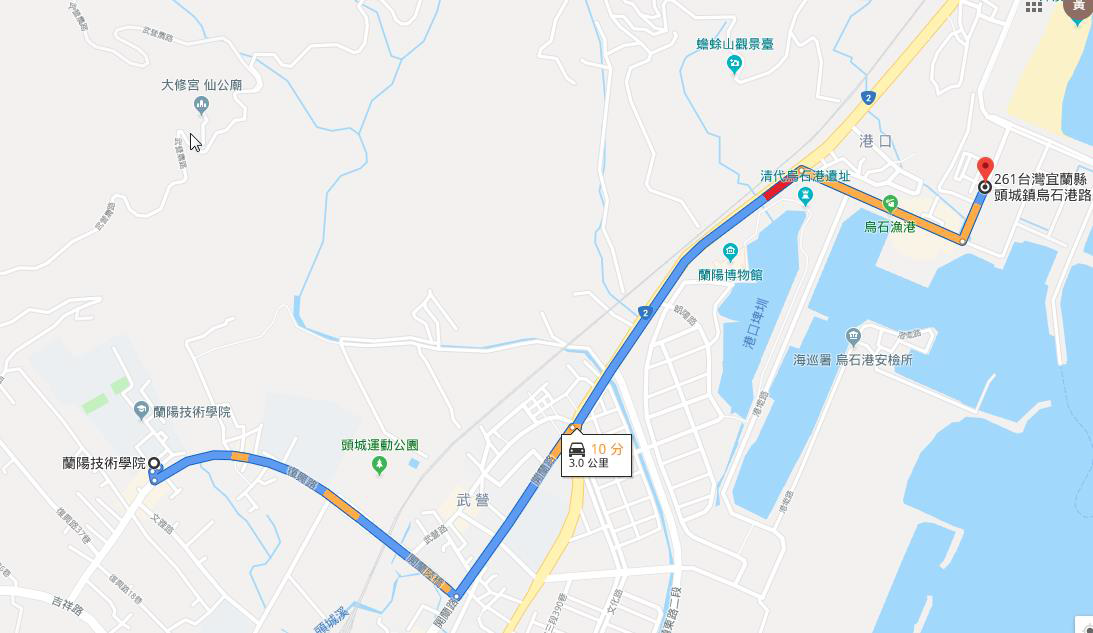Tap the red destination pin at 烏石港路
This screenshot has height=633, width=1093.
[984, 168]
